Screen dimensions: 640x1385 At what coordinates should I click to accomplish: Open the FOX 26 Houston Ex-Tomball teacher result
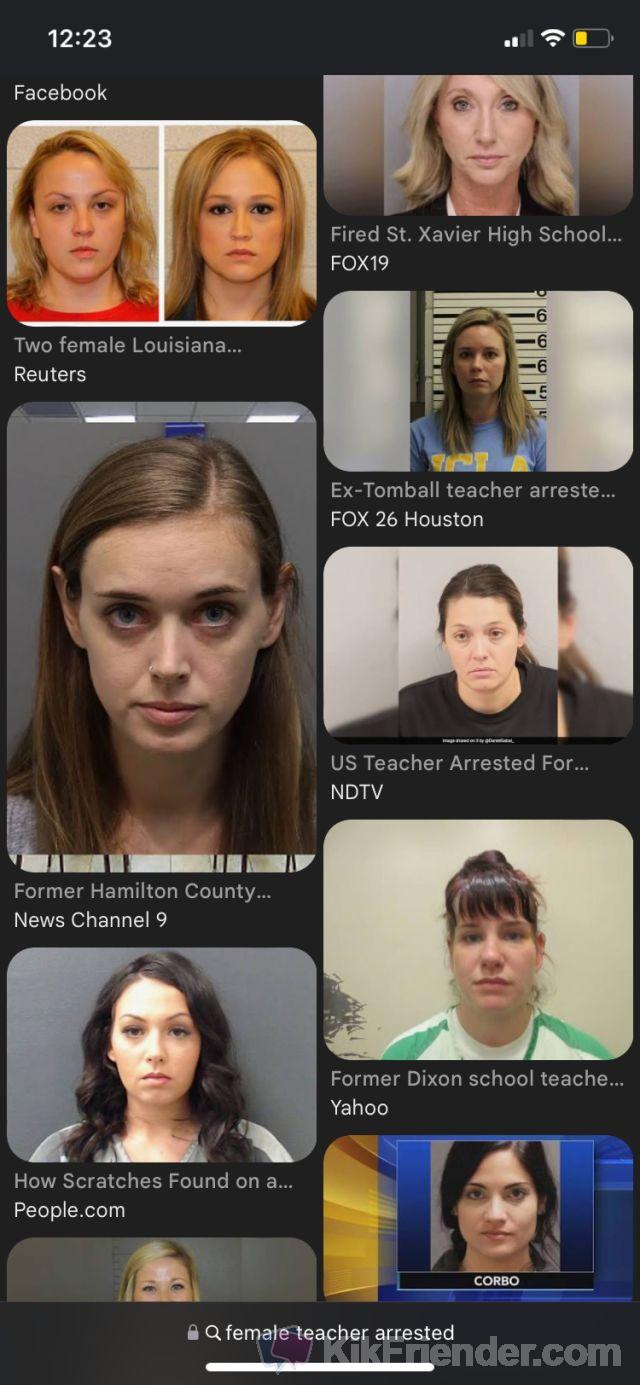click(478, 381)
